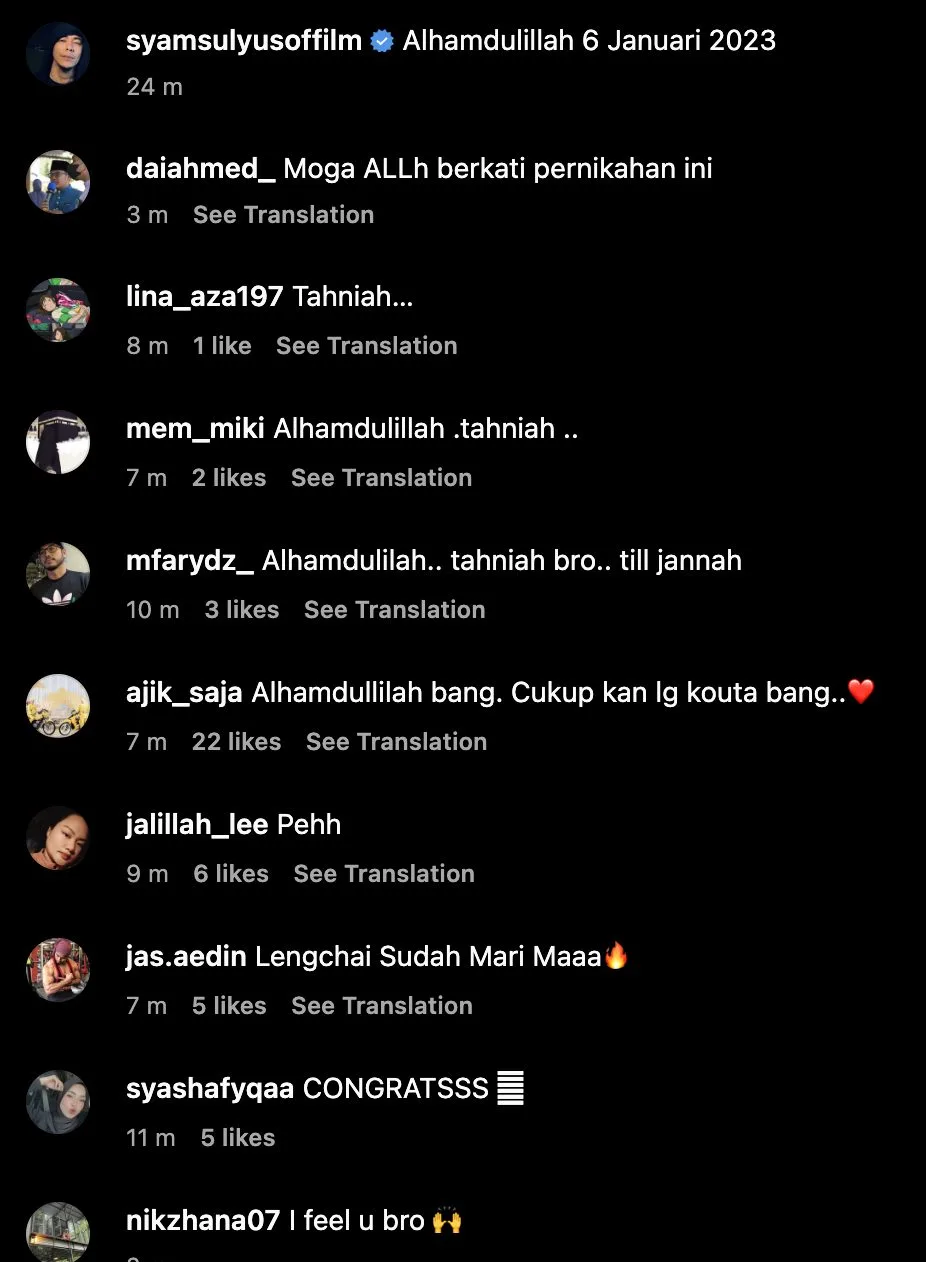Open lina_aza197's profile via username
926x1262 pixels.
click(x=204, y=297)
